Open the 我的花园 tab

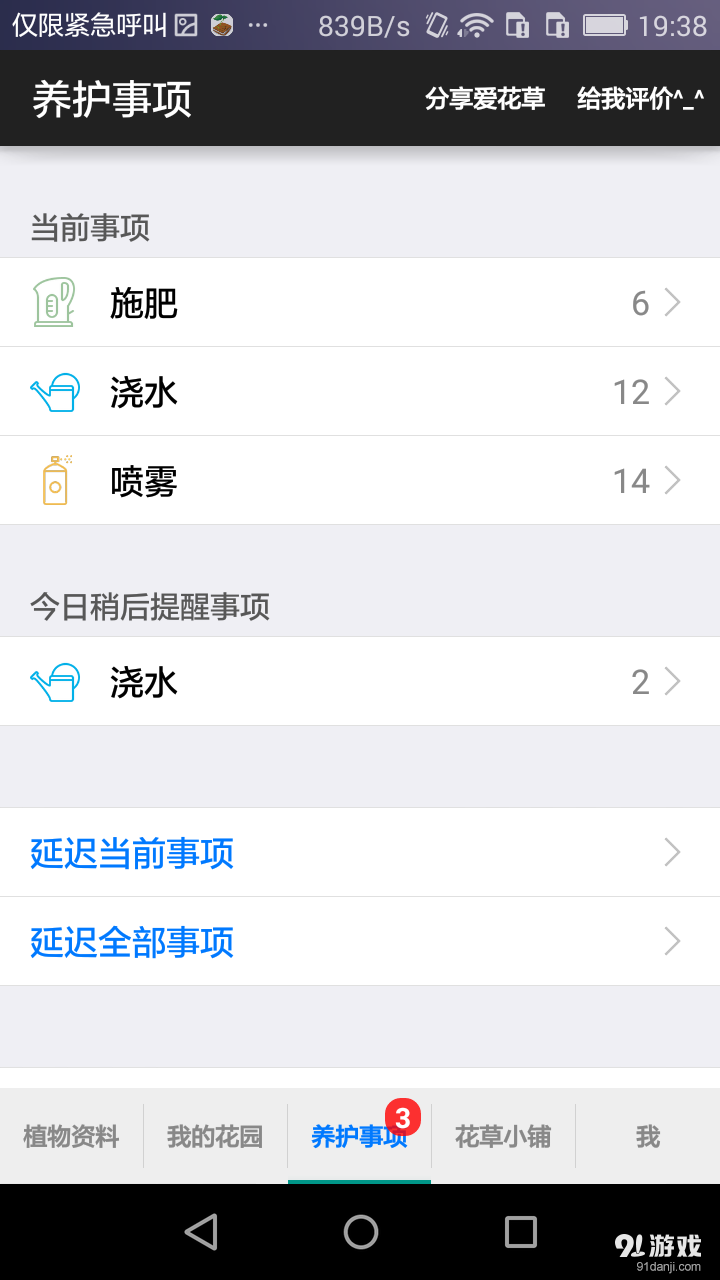coord(214,1136)
